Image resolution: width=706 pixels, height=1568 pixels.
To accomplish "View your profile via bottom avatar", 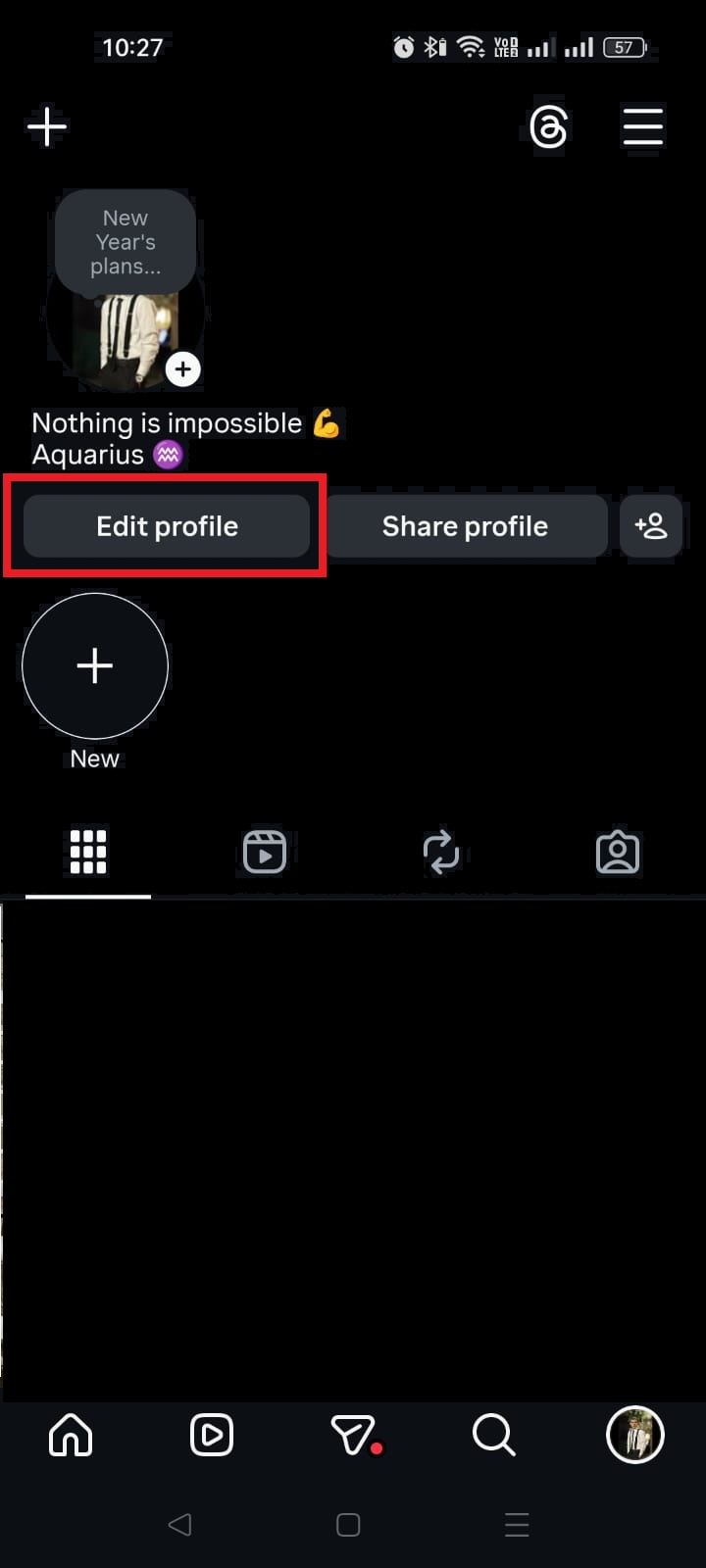I will pos(635,1436).
